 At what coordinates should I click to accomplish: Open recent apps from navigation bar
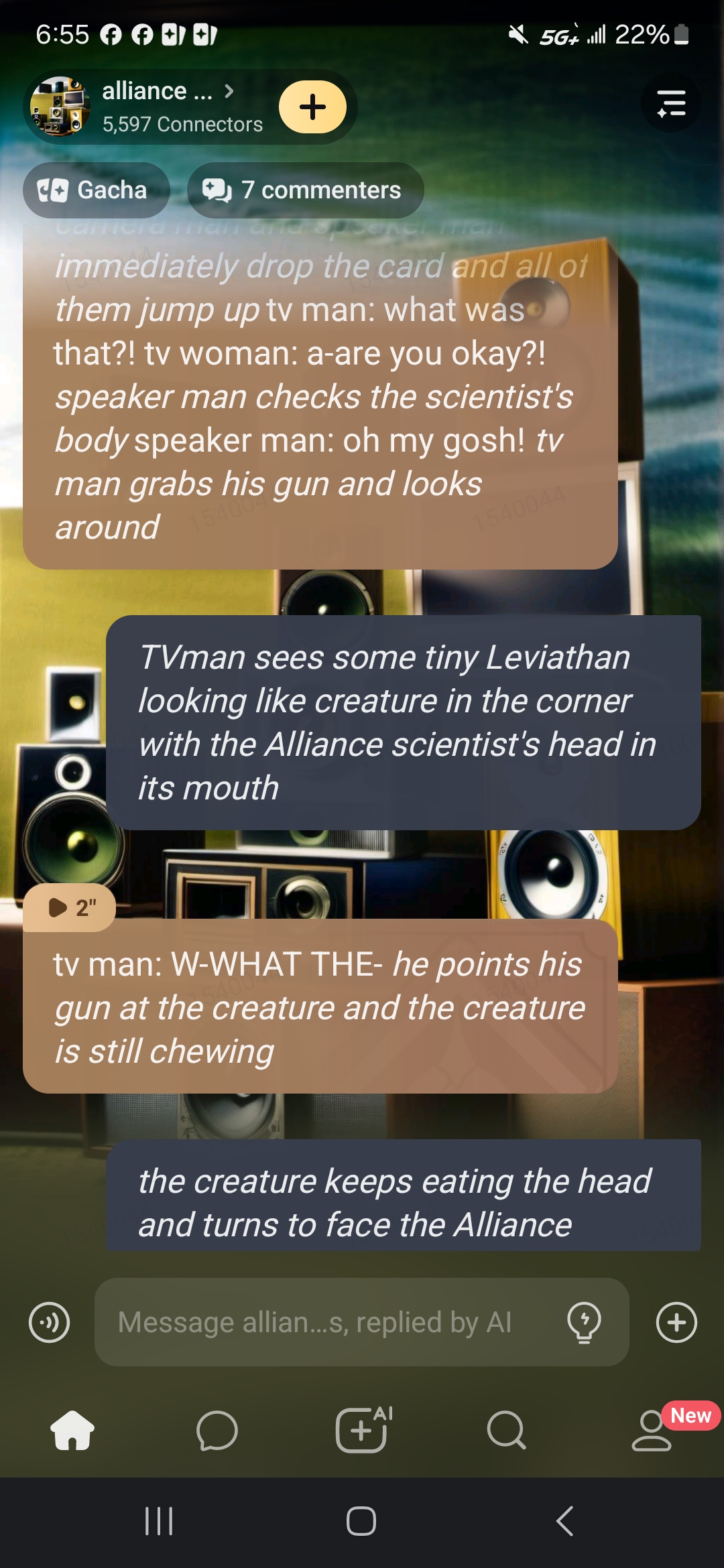click(159, 1520)
